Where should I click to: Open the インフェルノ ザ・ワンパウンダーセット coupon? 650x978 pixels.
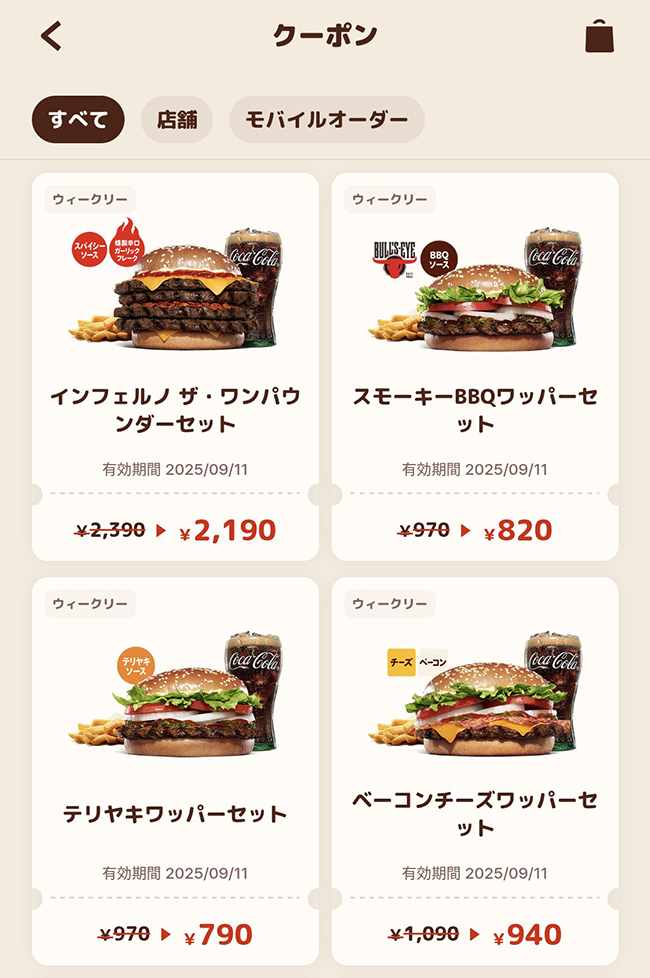pos(175,366)
